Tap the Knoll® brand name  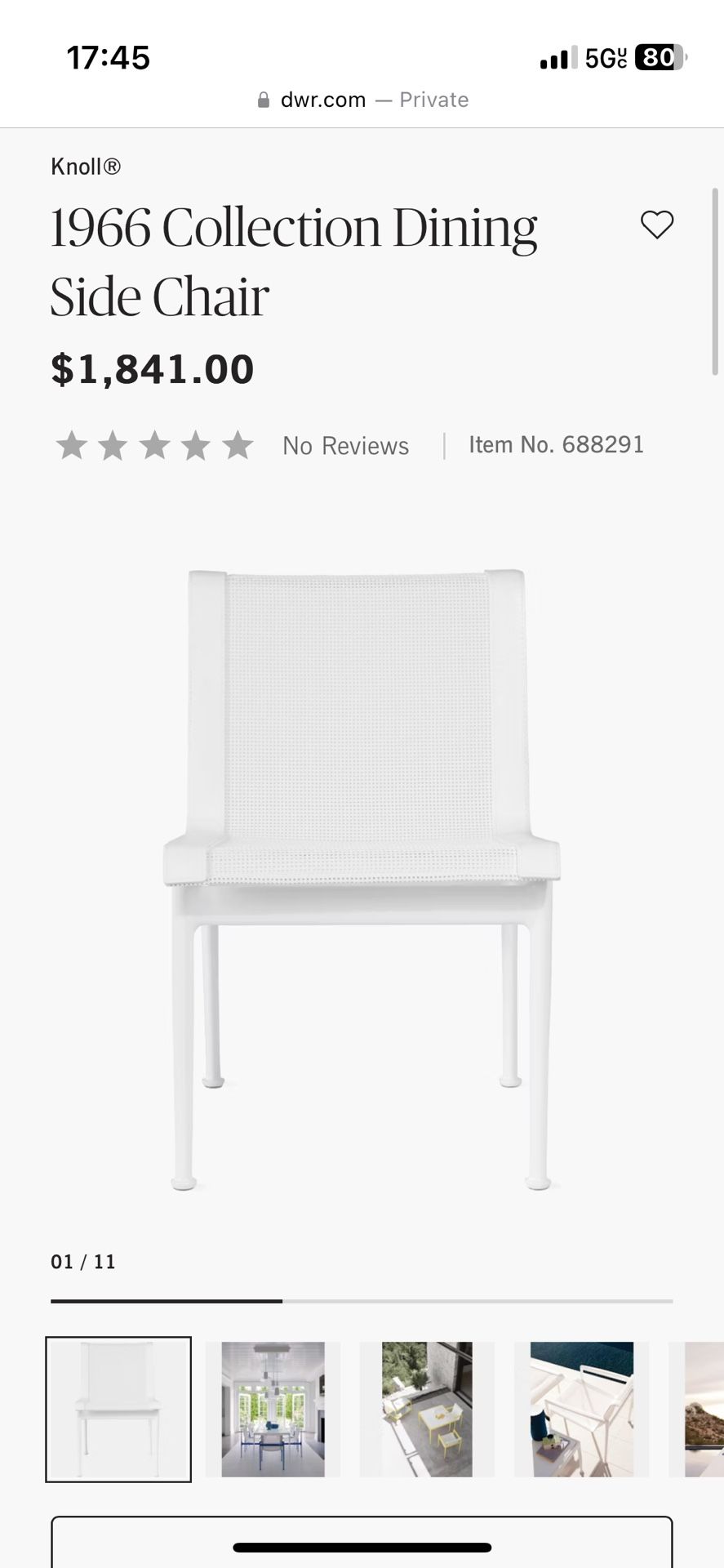(85, 167)
